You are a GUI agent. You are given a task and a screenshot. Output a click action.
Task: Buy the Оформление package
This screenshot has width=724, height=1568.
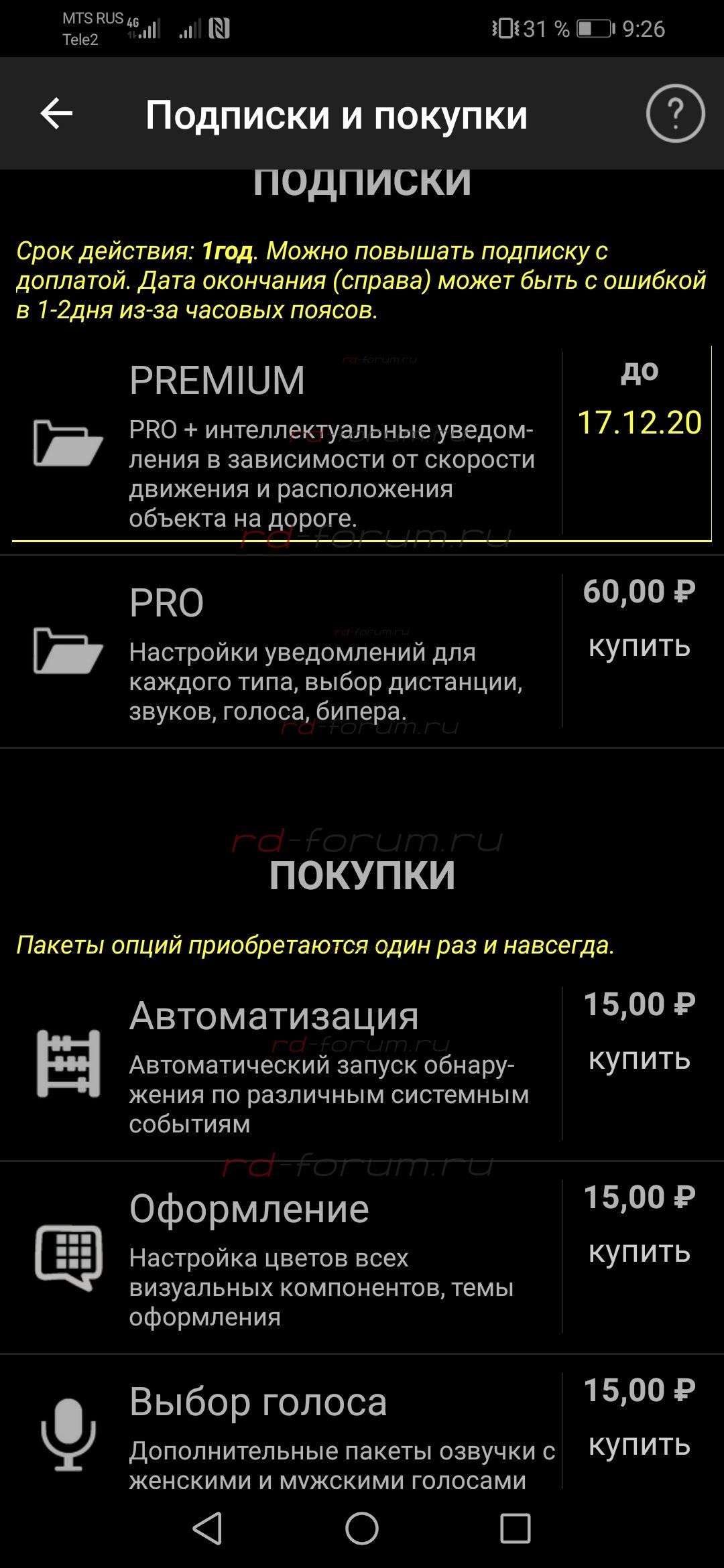639,1252
